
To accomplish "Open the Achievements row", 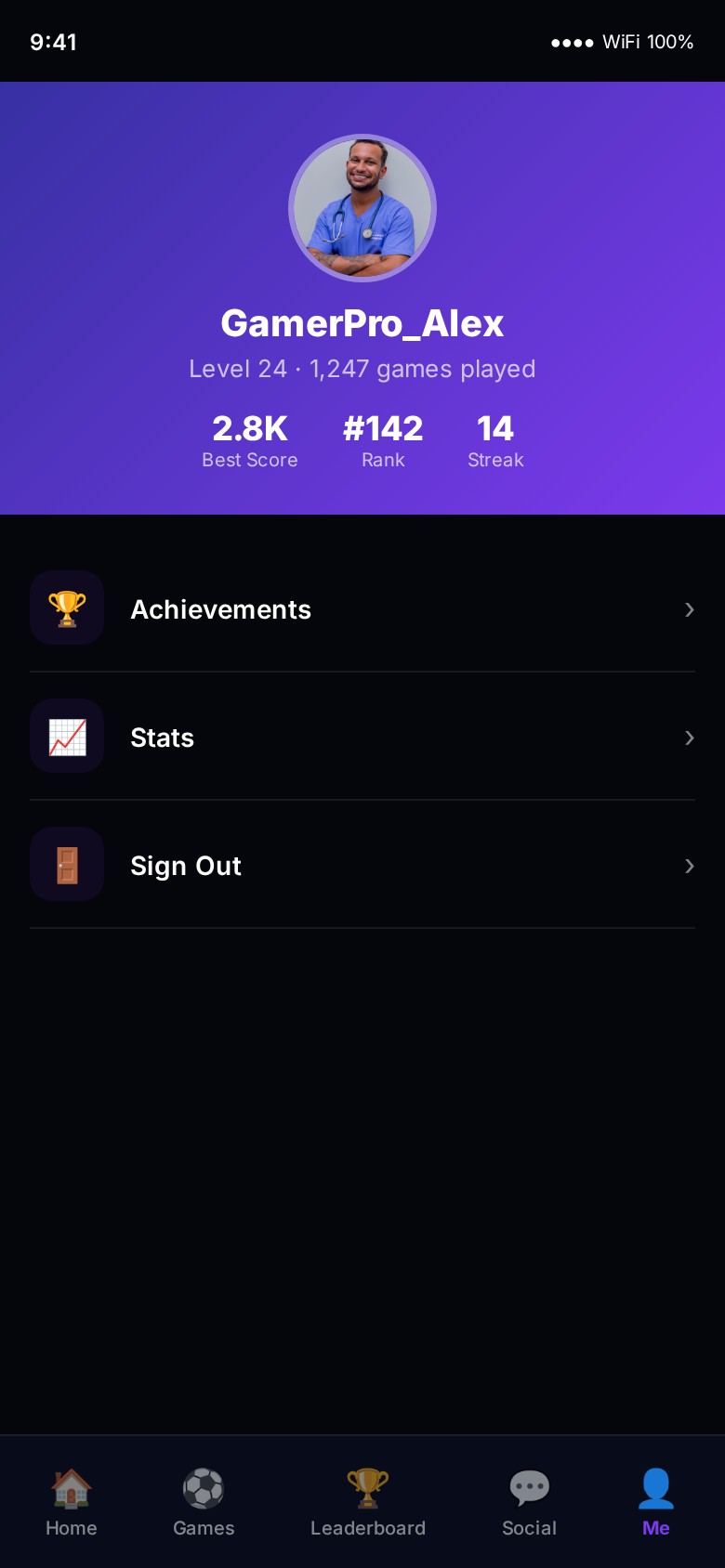I will pos(362,608).
